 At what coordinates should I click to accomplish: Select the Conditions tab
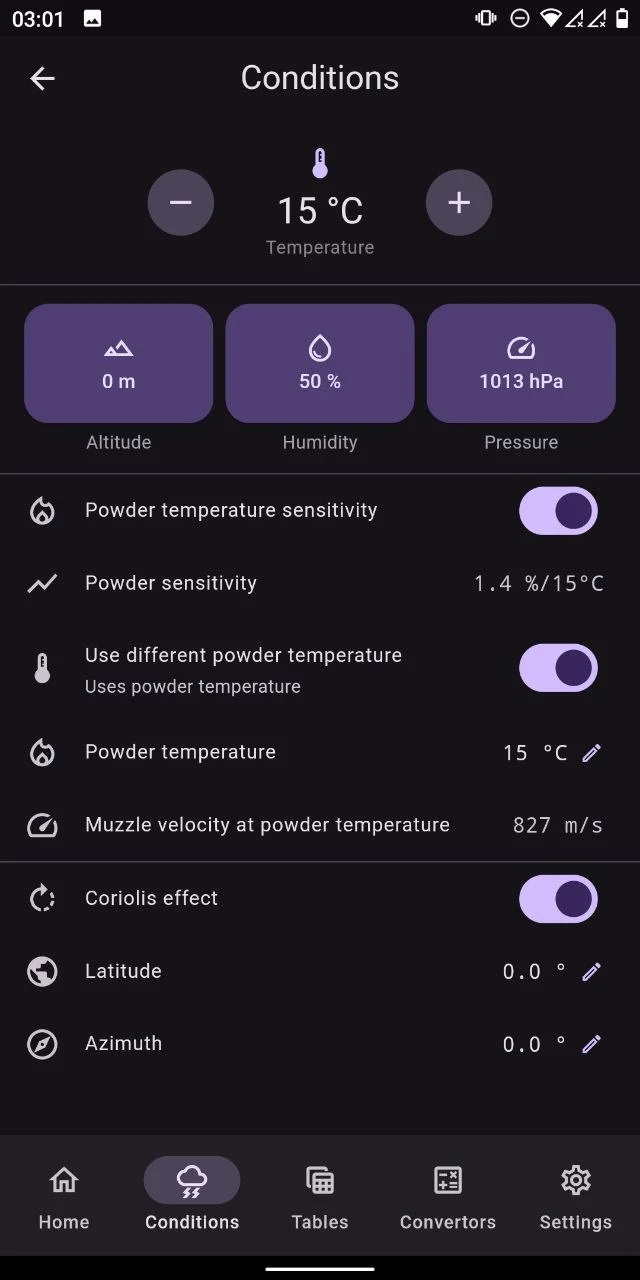pos(192,1195)
